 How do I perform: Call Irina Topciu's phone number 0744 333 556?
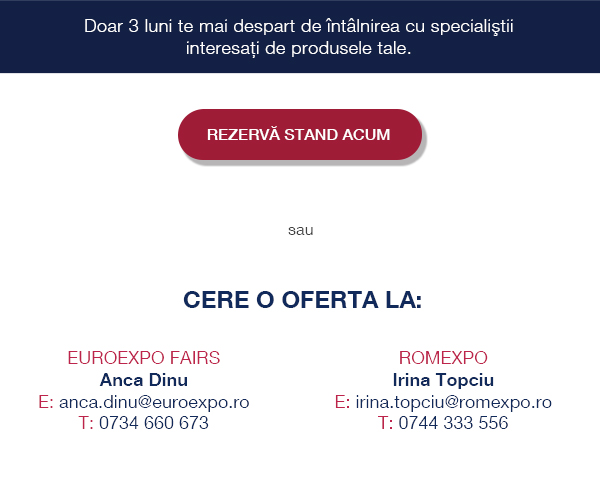(453, 423)
